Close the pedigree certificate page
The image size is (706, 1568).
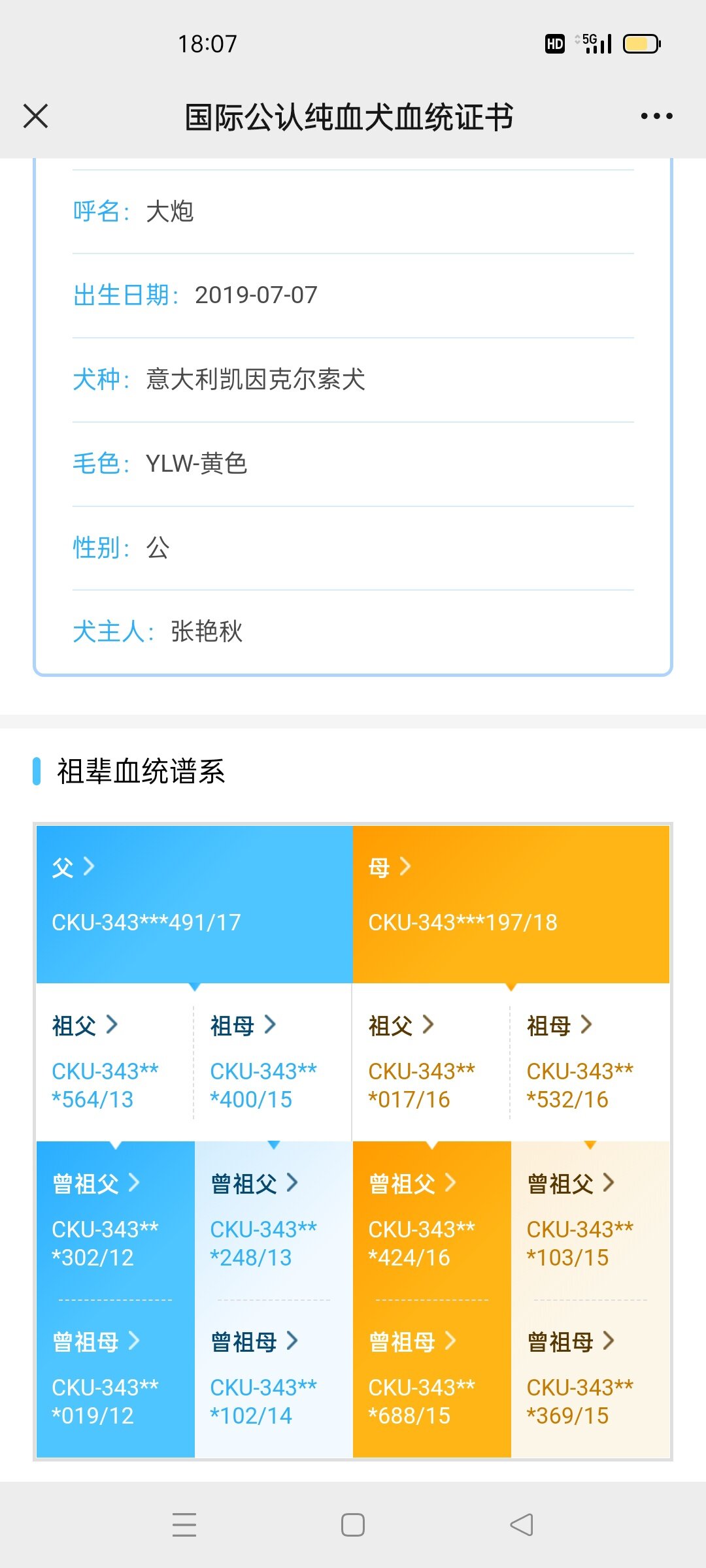pos(35,116)
